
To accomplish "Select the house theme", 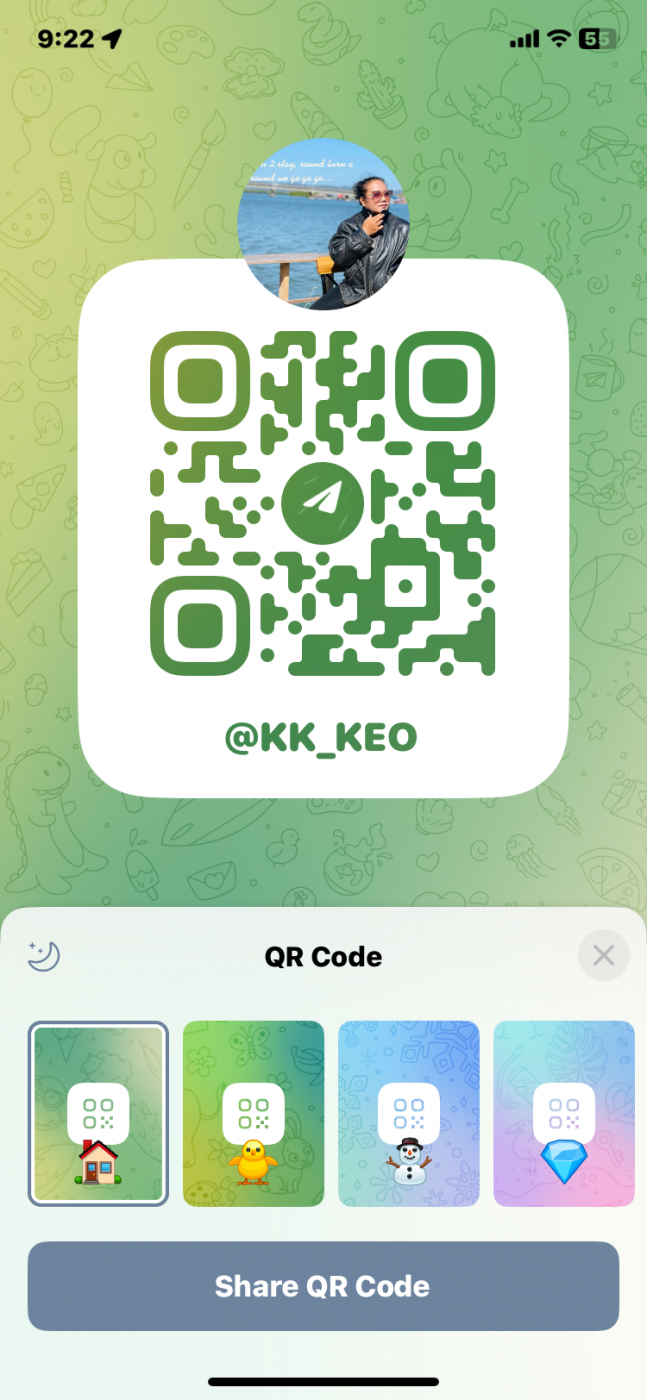I will (x=98, y=1113).
